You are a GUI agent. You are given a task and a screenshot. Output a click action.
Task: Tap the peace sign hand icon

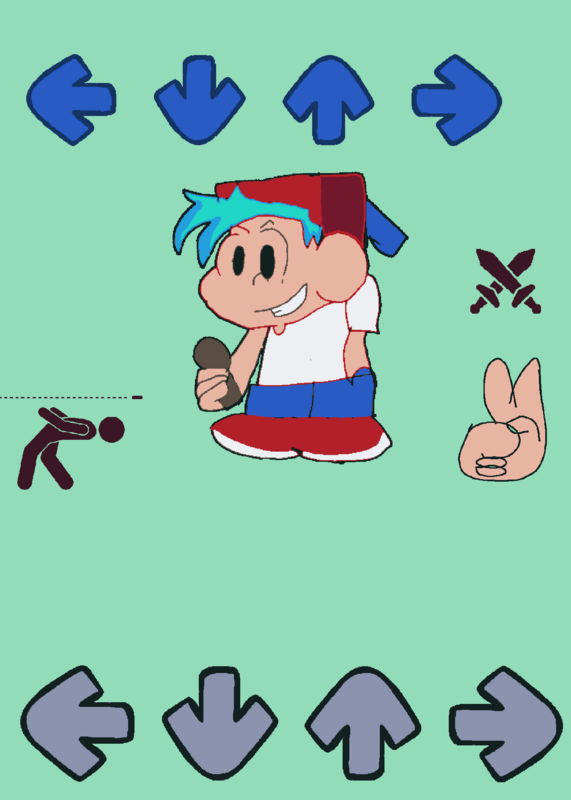[x=503, y=419]
